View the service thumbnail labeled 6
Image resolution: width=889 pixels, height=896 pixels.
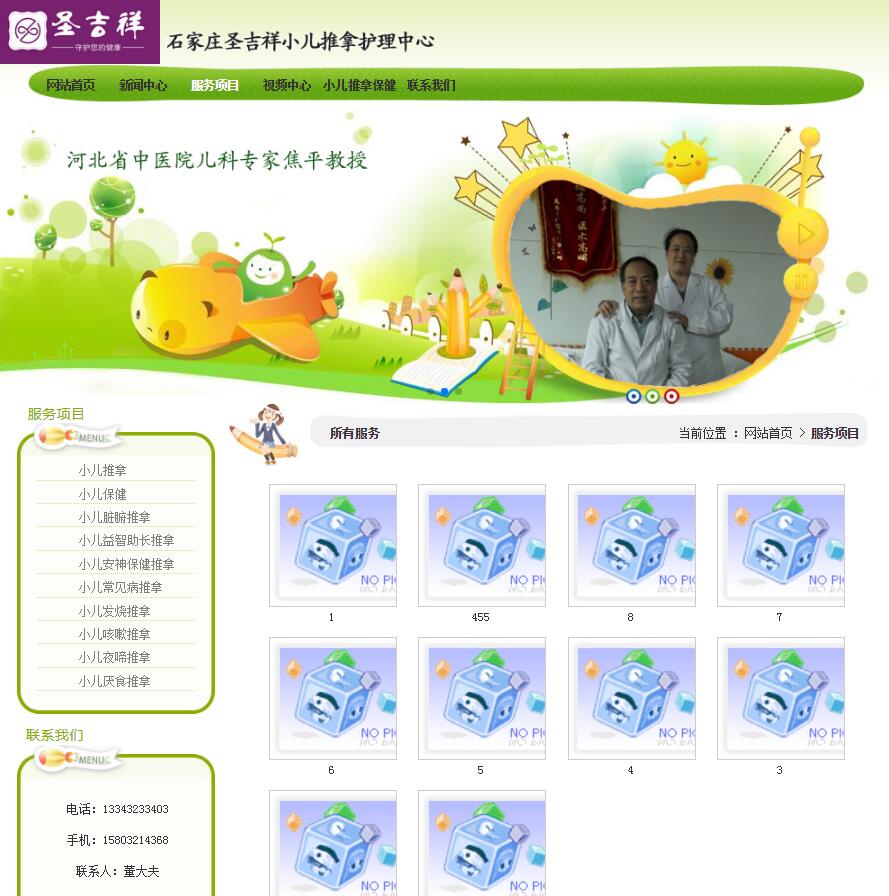tap(332, 699)
